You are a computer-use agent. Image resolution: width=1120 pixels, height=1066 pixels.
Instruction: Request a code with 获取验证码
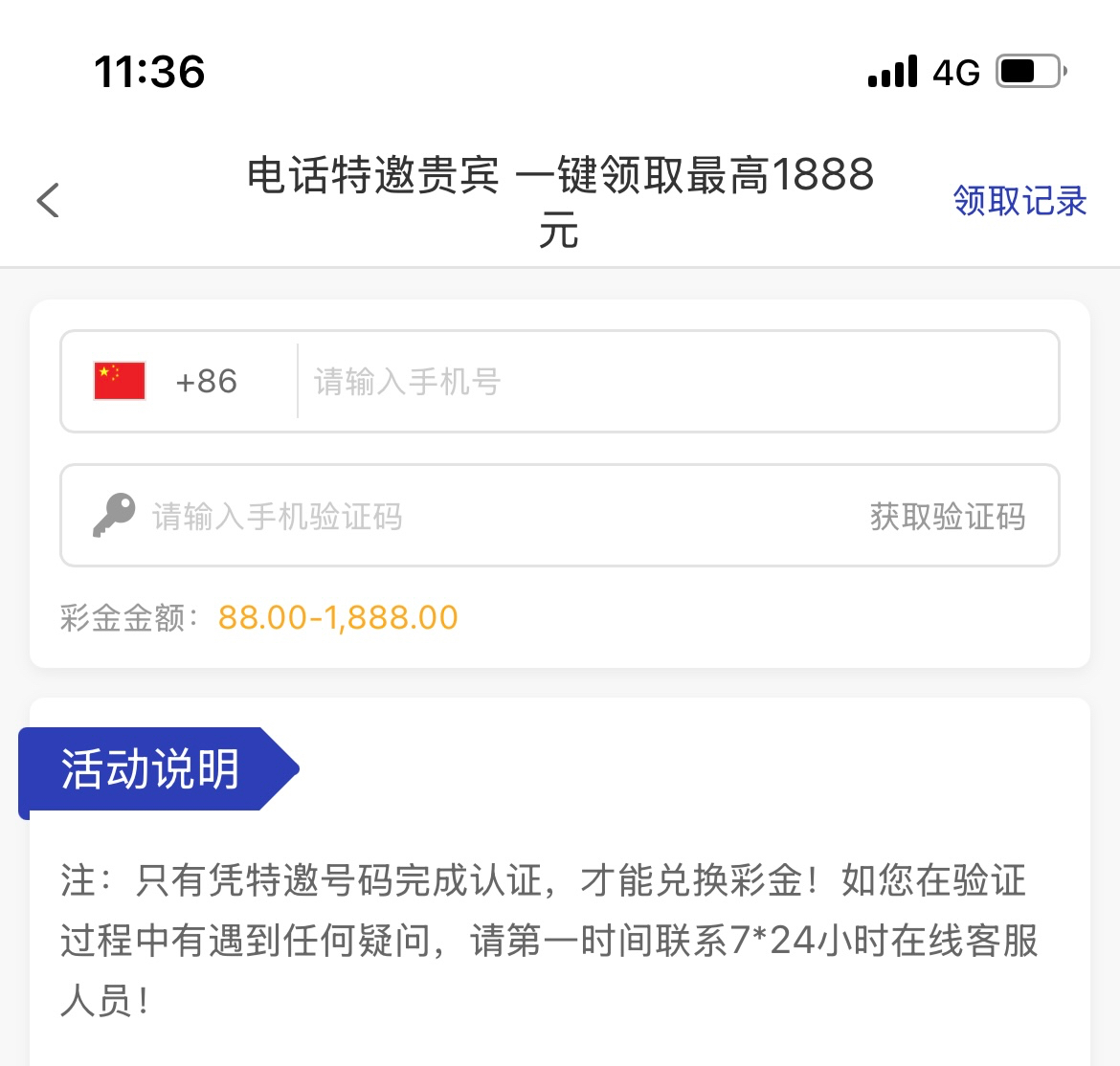(x=947, y=517)
